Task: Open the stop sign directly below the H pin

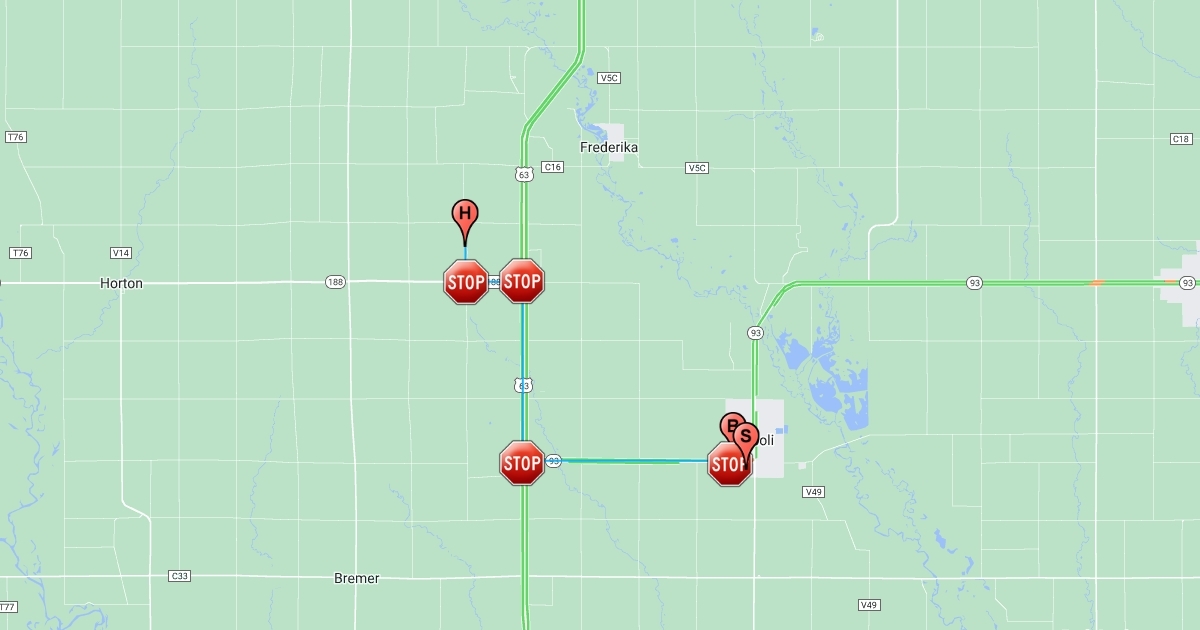Action: click(466, 282)
